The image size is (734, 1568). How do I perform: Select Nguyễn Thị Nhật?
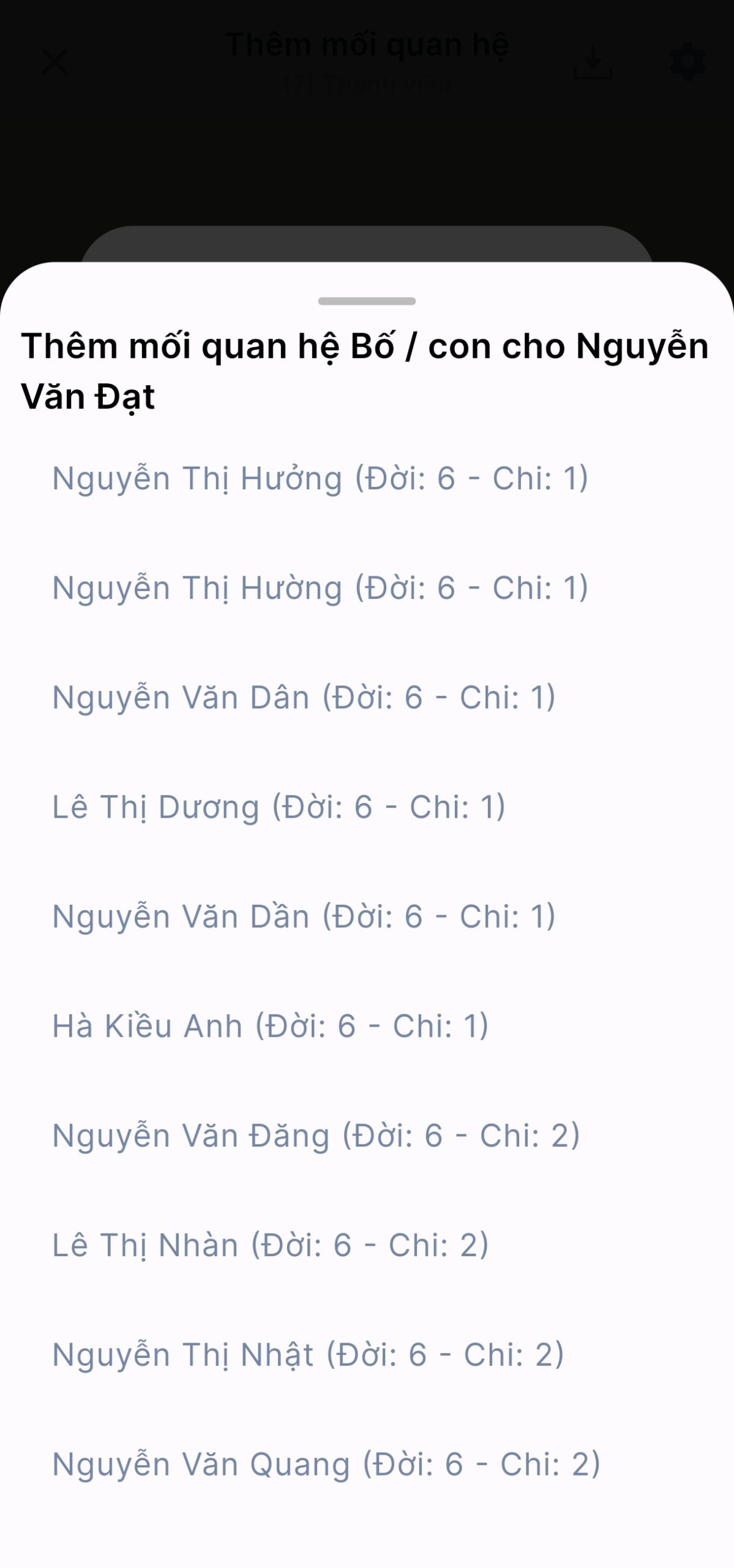pos(367,1355)
